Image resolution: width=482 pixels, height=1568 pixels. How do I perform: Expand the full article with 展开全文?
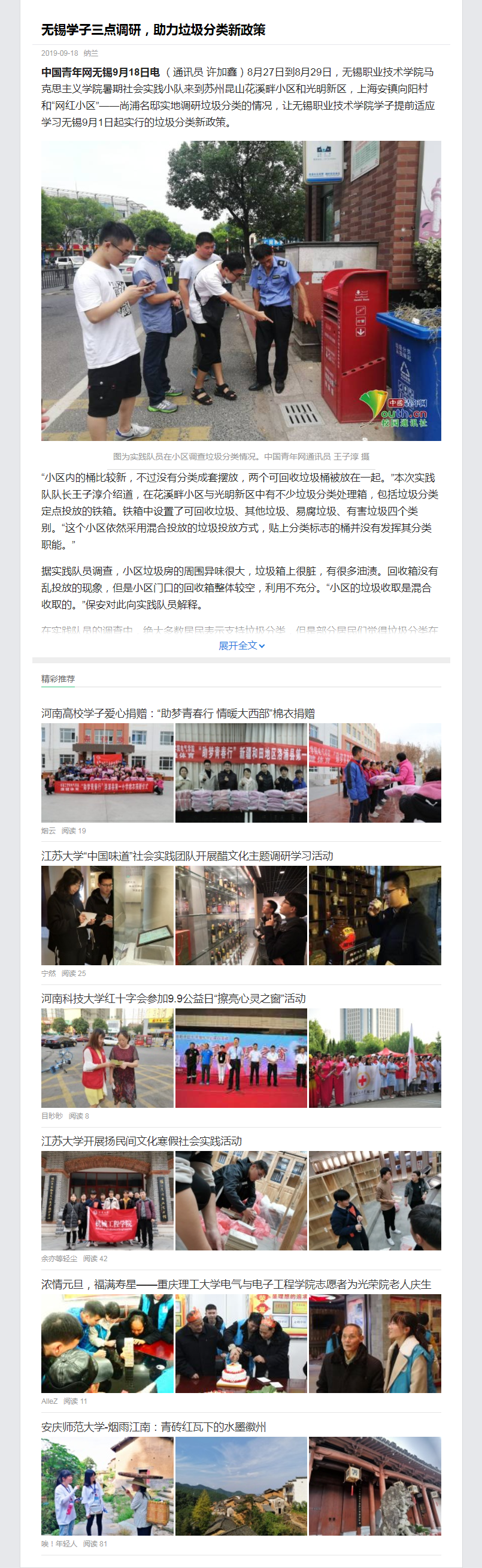click(x=242, y=645)
